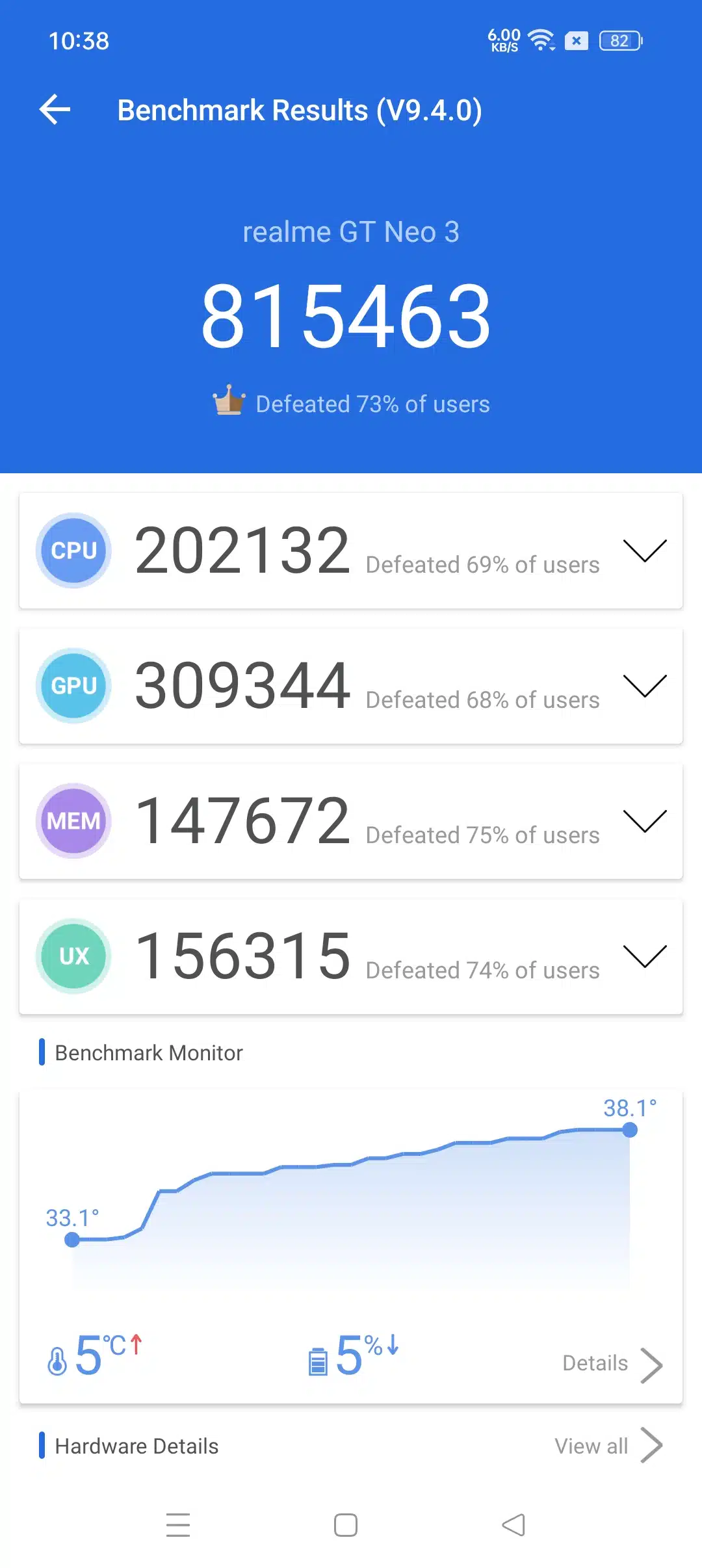
Task: Go back from Benchmark Results
Action: [55, 109]
